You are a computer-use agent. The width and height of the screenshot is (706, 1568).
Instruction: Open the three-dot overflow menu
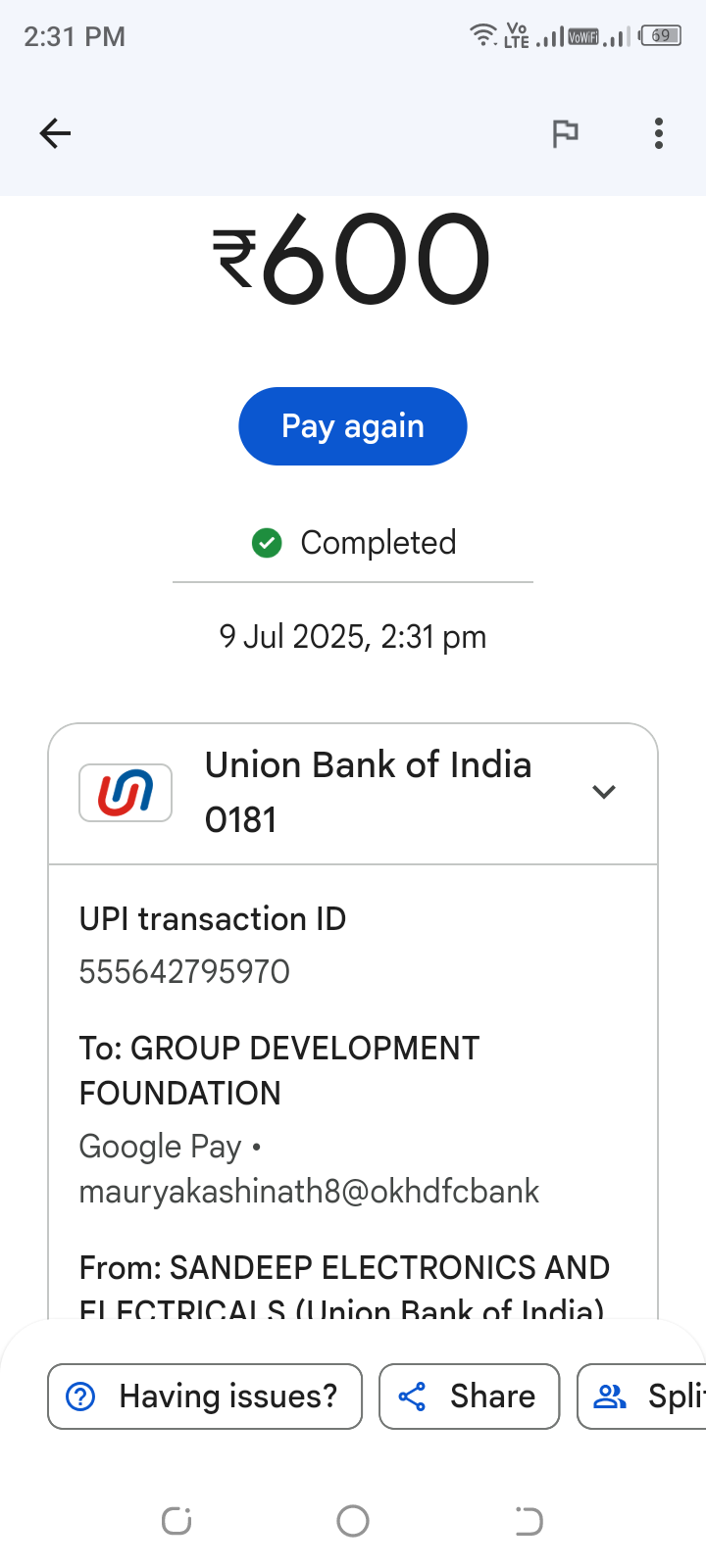[x=659, y=133]
